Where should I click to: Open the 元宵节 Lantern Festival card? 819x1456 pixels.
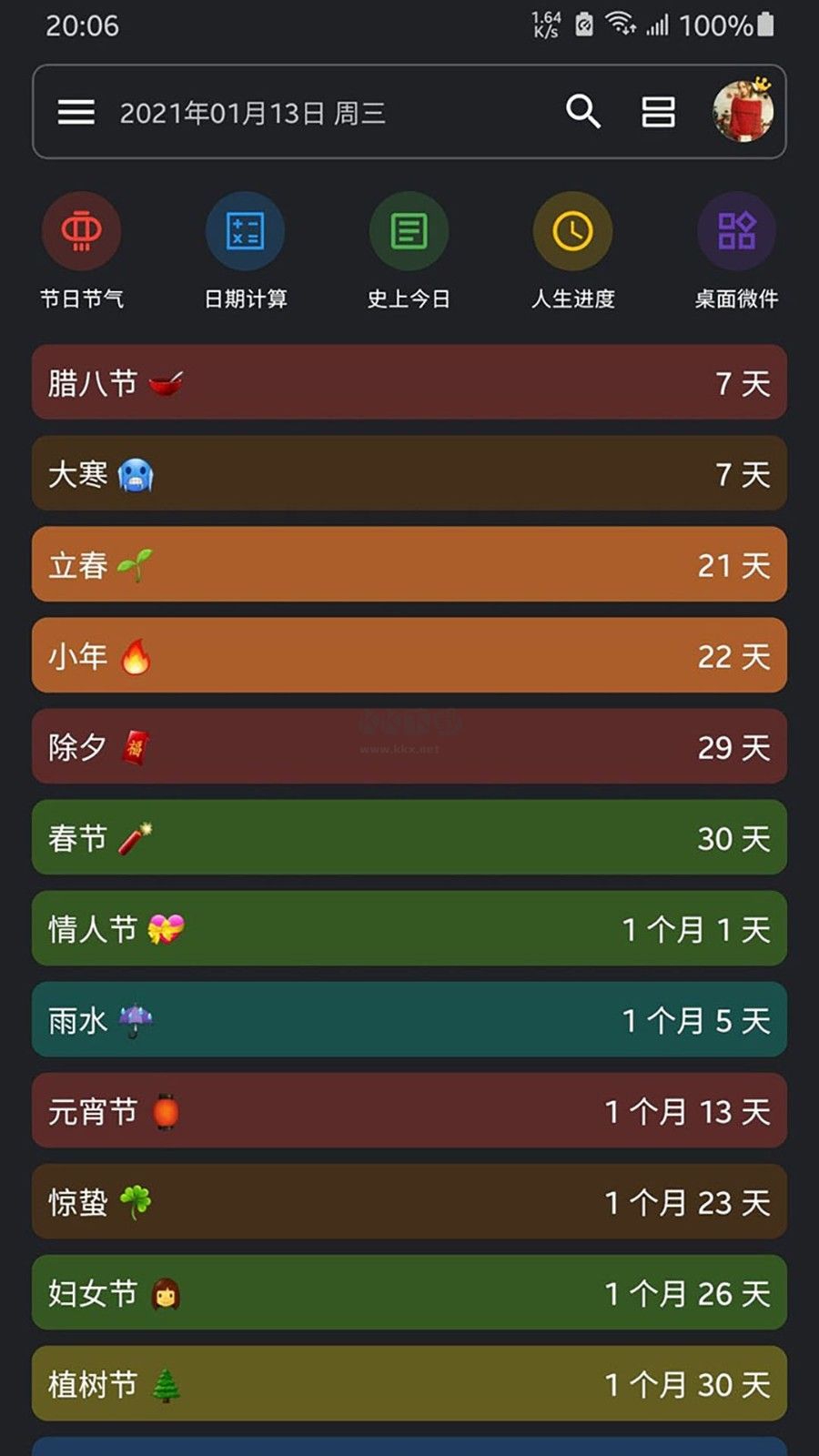[409, 1111]
